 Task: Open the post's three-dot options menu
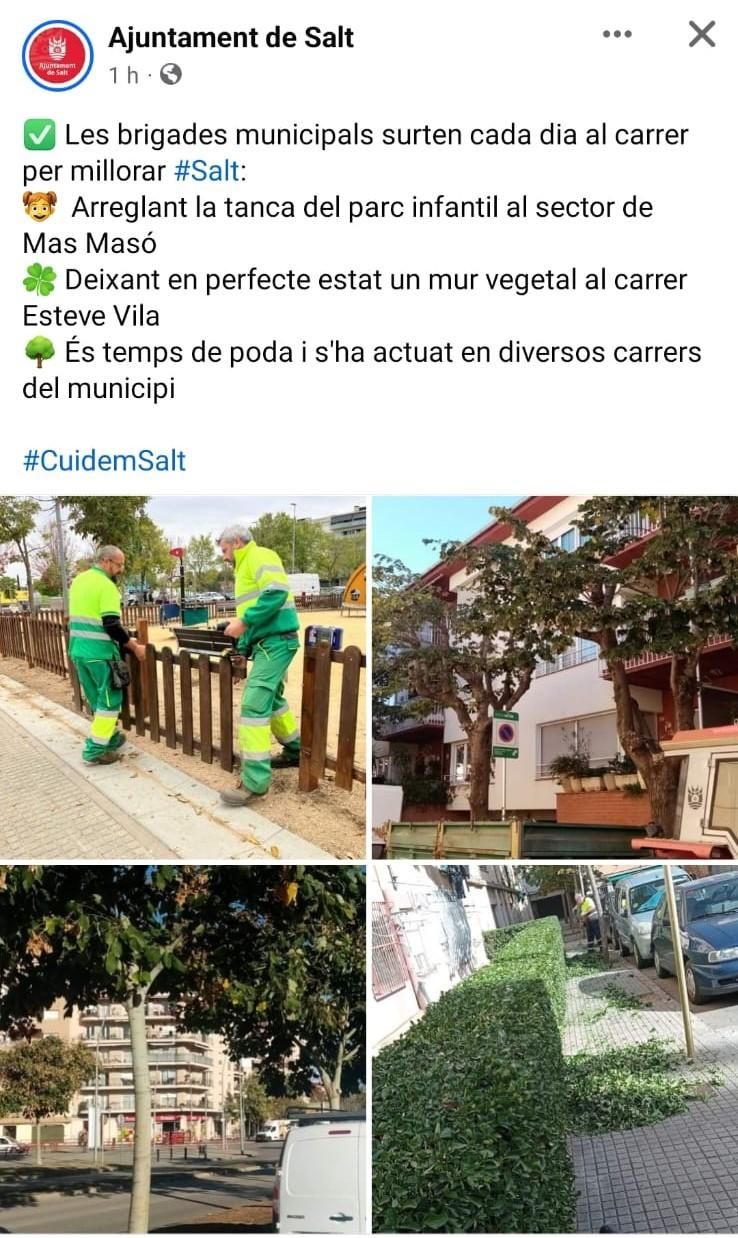point(617,34)
